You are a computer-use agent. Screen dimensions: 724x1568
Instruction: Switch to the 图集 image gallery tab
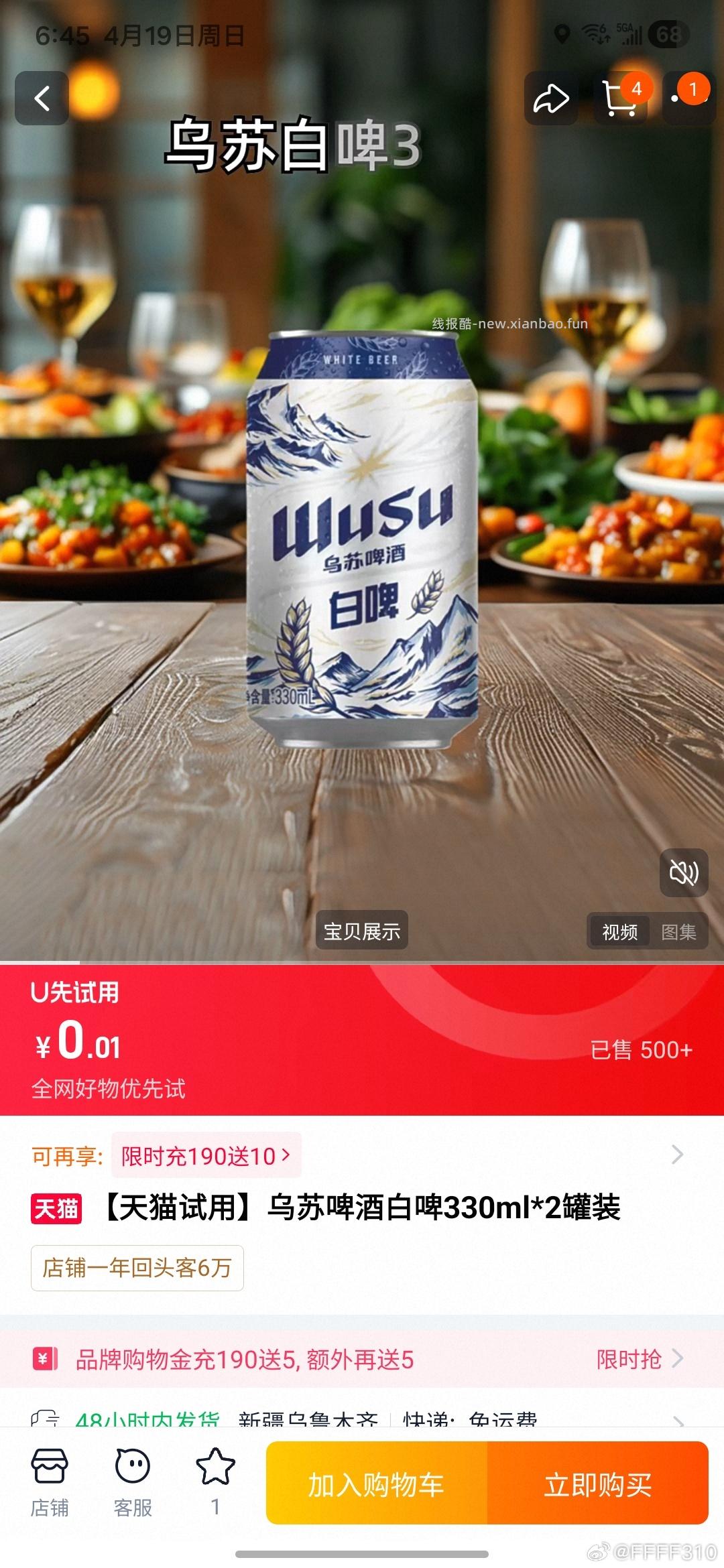[x=680, y=931]
